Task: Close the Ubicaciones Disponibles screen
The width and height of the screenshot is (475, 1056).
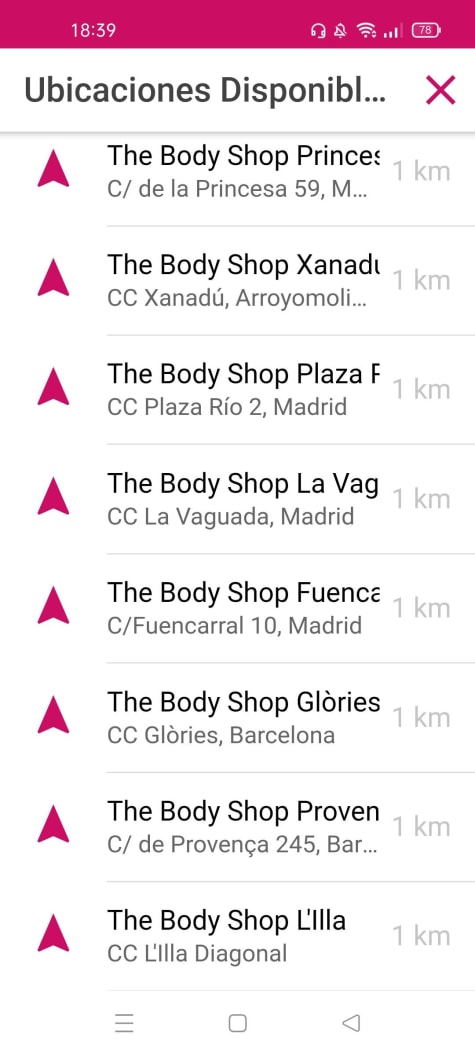Action: tap(441, 90)
